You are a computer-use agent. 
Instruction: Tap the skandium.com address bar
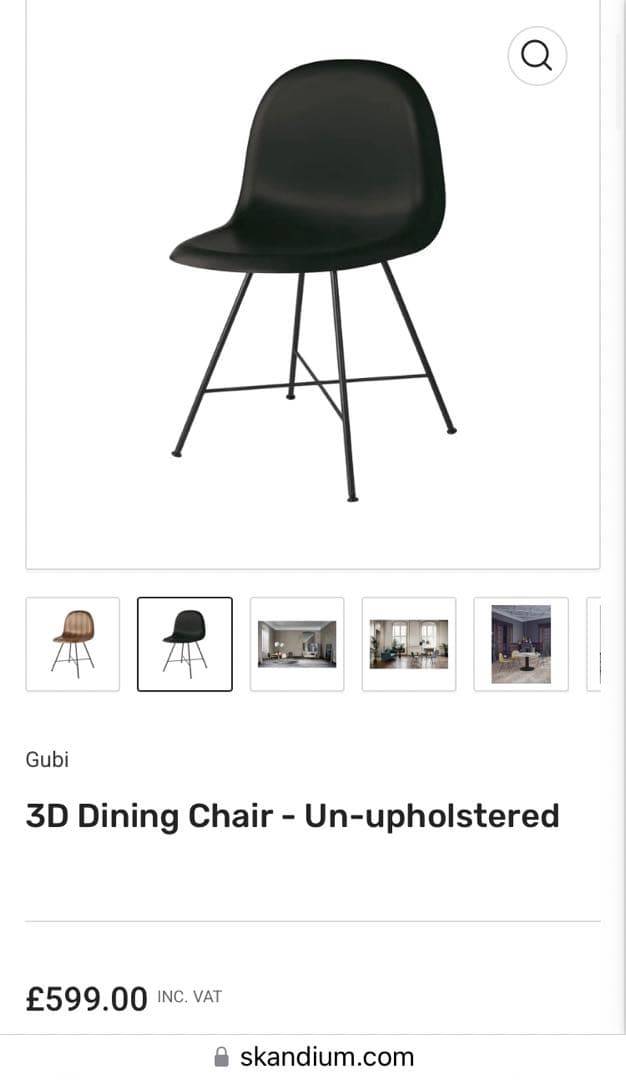[x=313, y=1056]
